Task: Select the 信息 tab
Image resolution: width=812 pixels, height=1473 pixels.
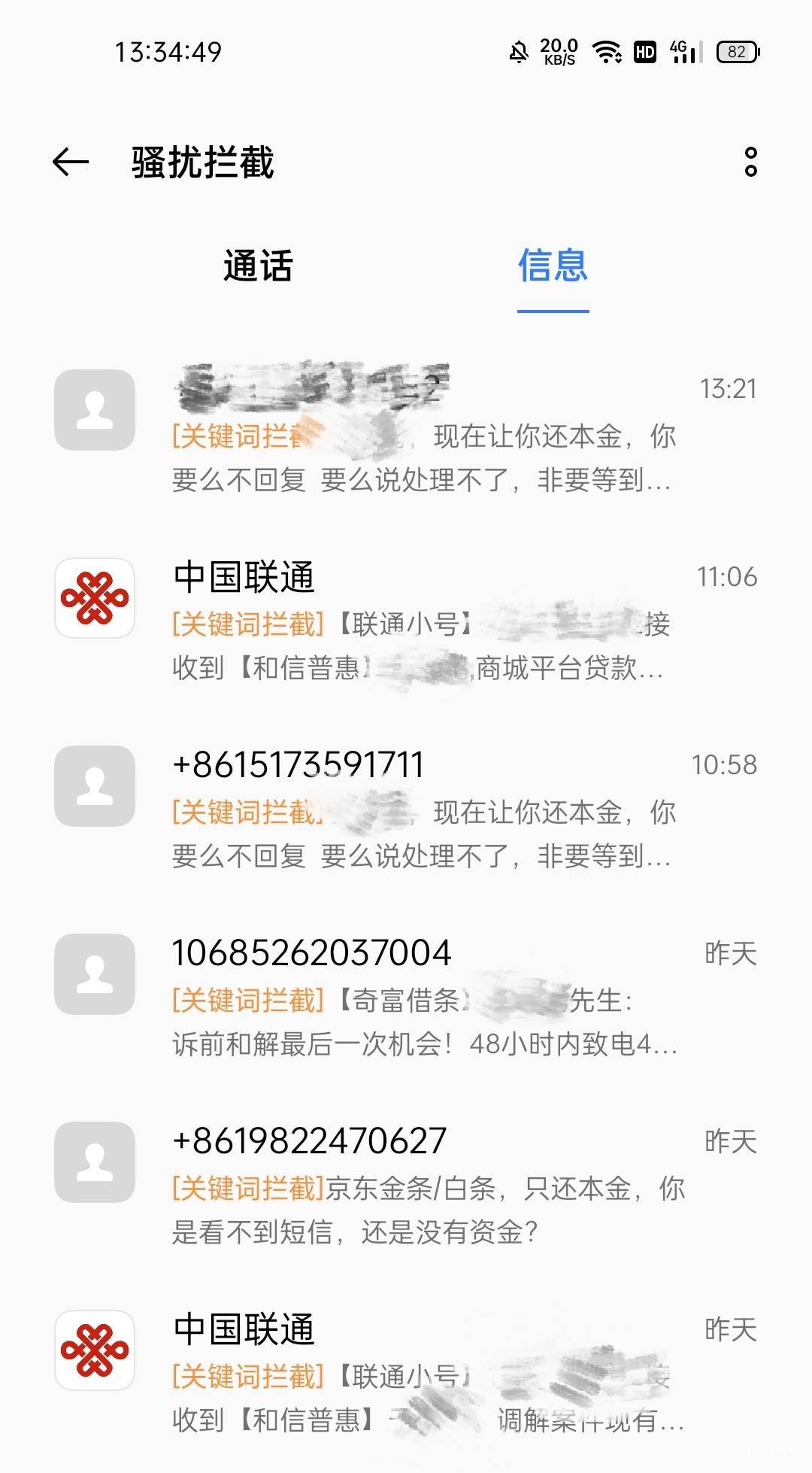Action: pos(553,266)
